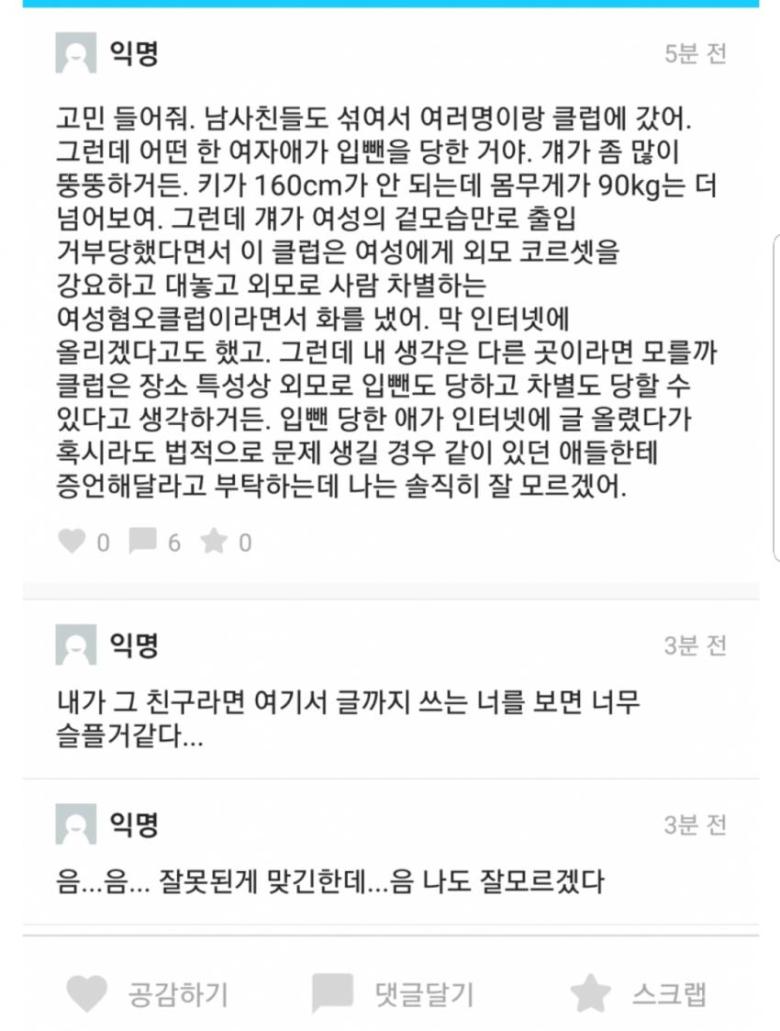Tap the heart count icon under the post
Viewport: 780px width, 1031px height.
click(x=72, y=542)
